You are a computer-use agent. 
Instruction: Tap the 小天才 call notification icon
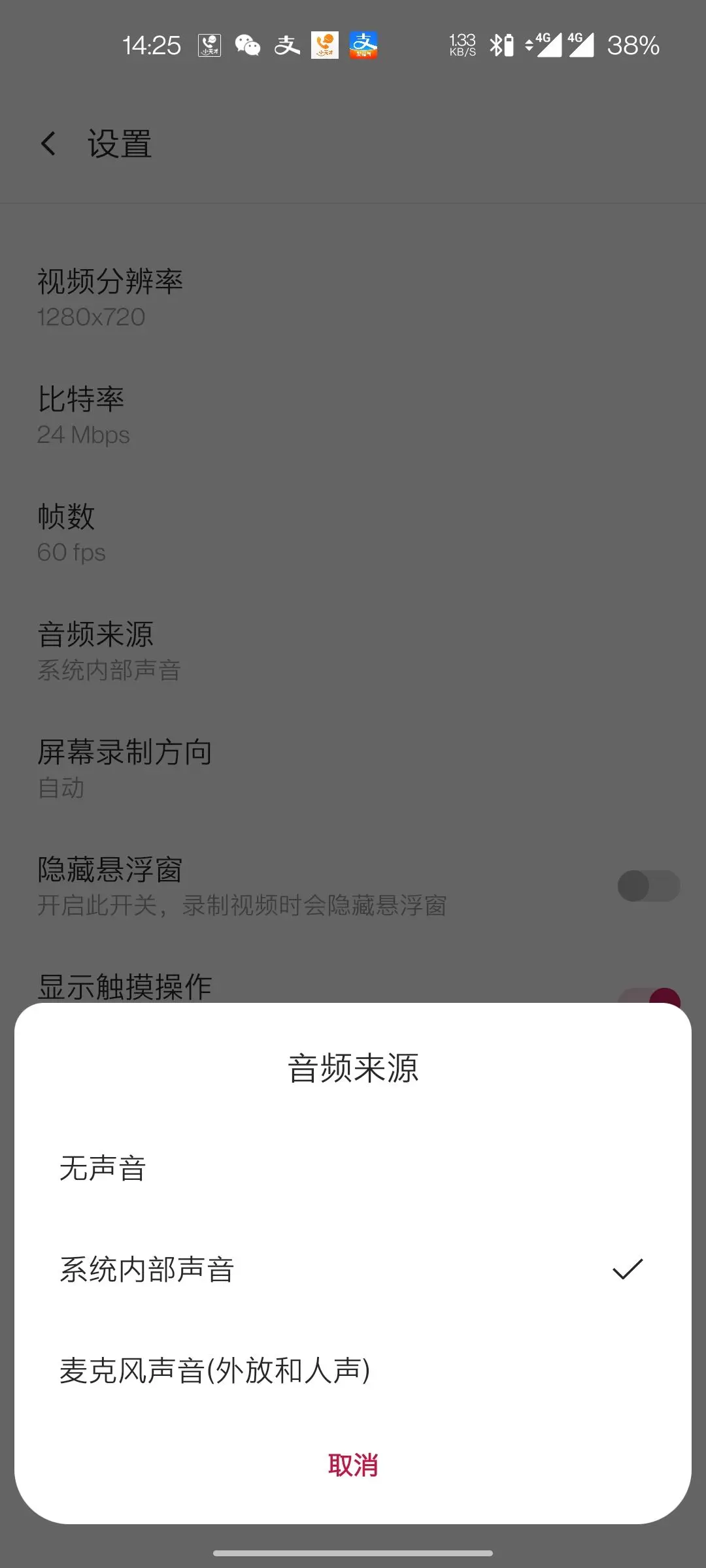click(x=209, y=44)
